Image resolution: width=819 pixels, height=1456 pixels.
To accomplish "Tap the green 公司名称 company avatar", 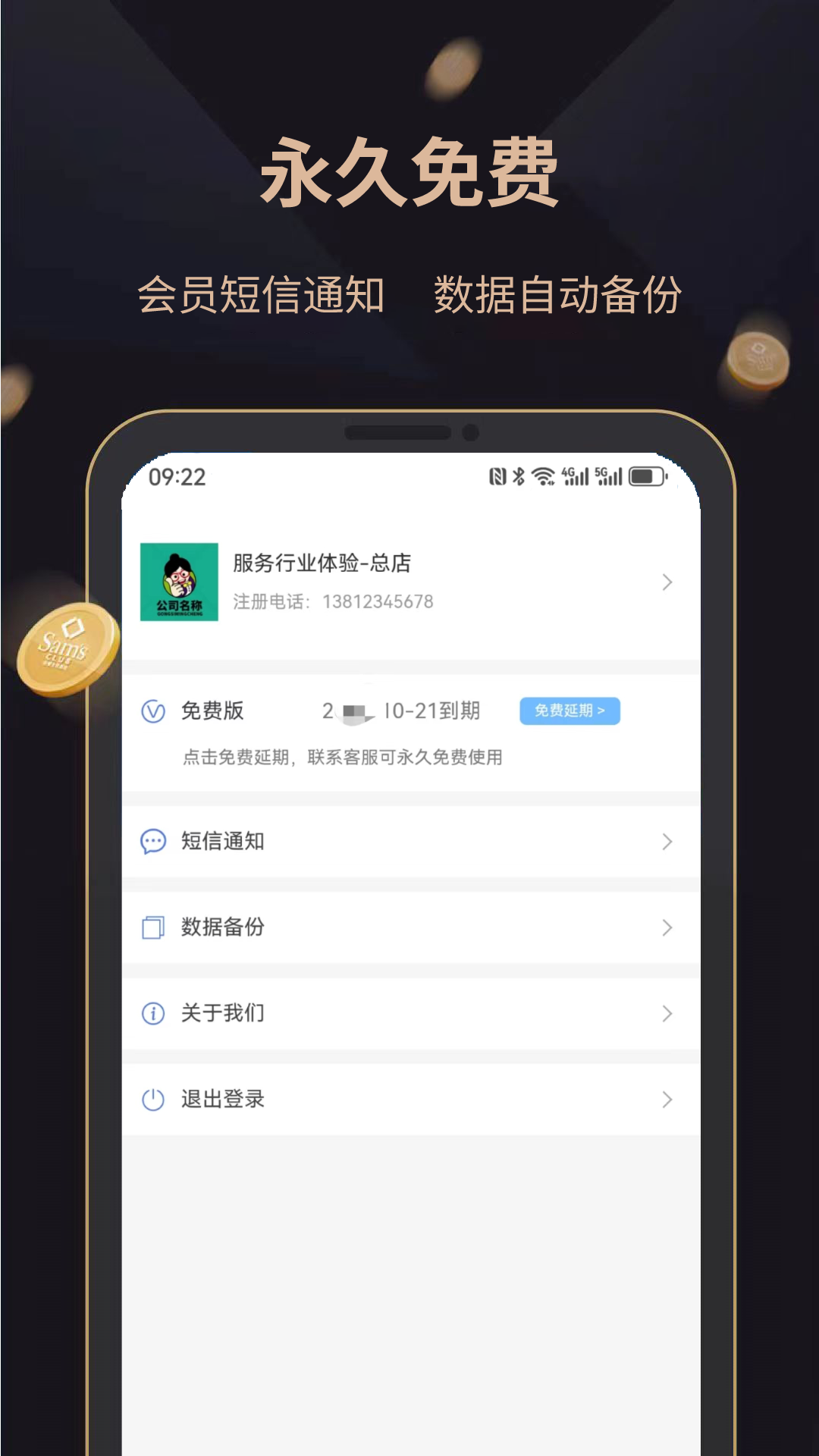I will click(180, 582).
